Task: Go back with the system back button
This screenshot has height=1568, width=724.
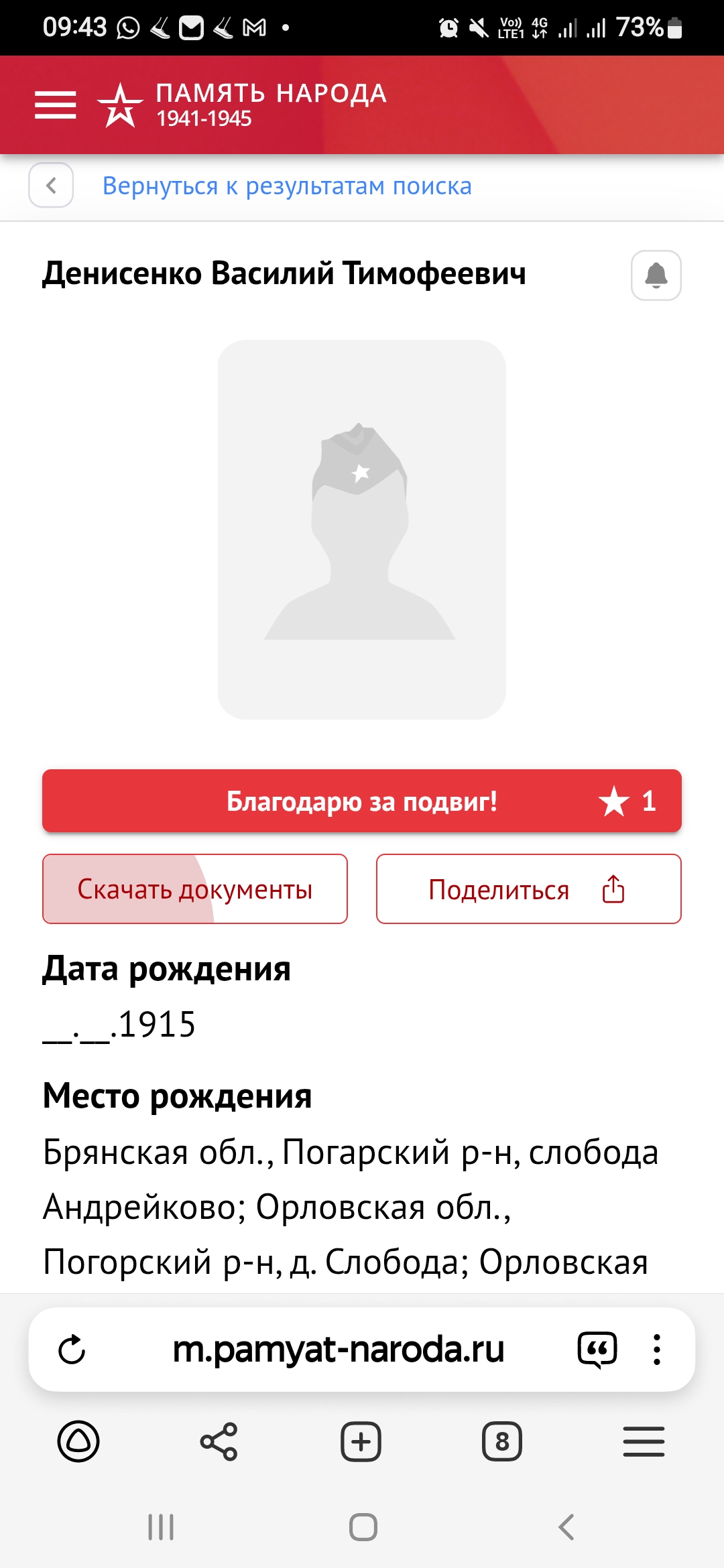Action: click(x=566, y=1527)
